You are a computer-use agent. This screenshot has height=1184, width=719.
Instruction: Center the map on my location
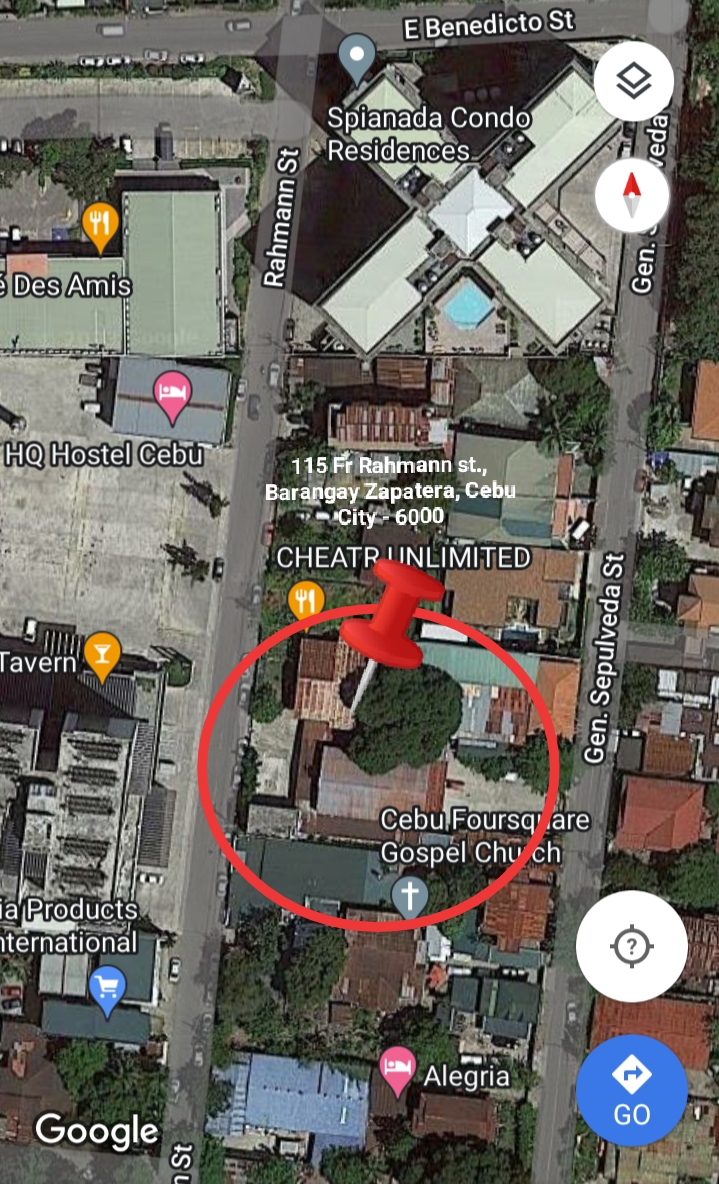point(631,946)
